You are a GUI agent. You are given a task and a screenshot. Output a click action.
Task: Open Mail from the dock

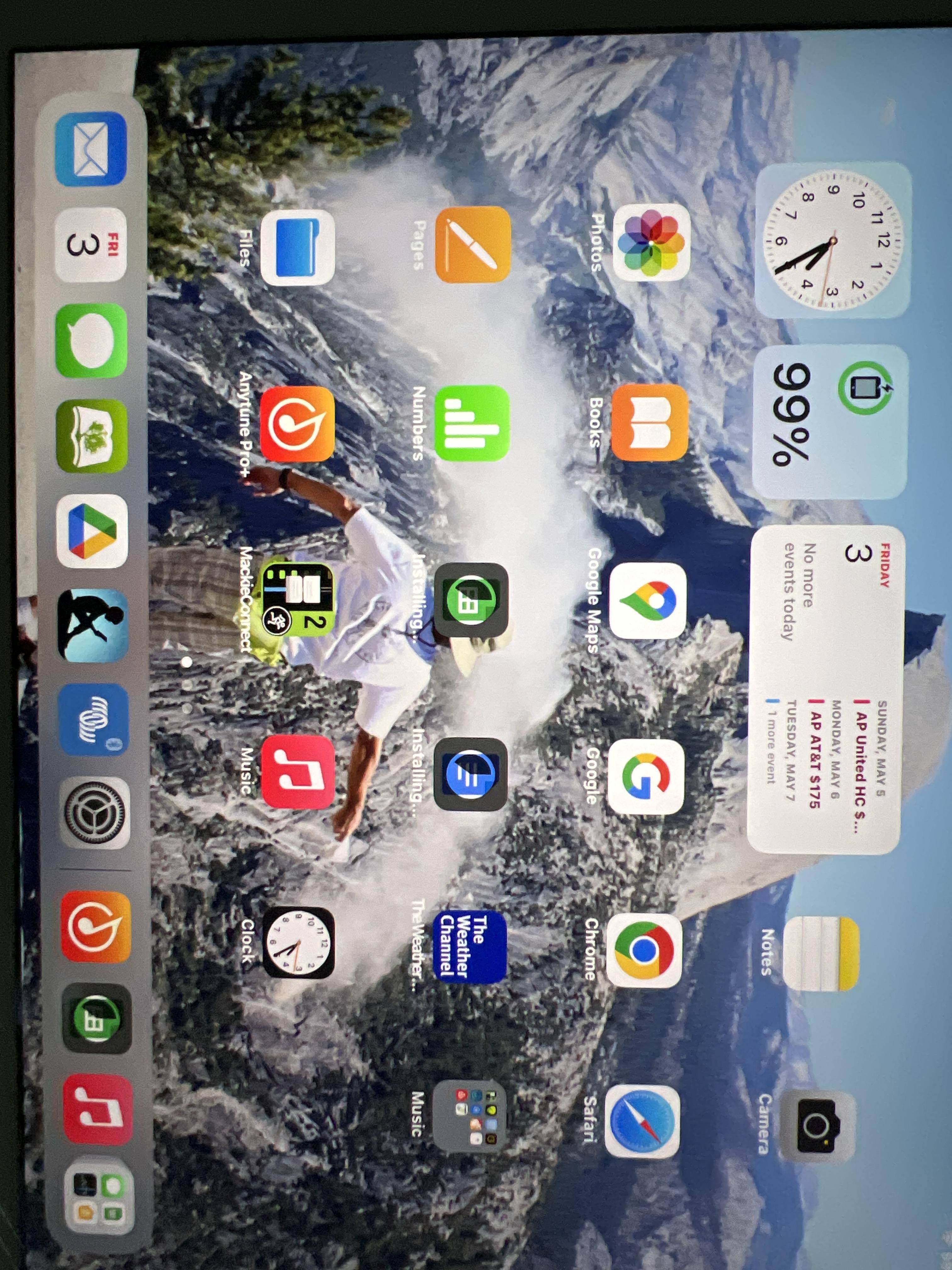tap(91, 149)
